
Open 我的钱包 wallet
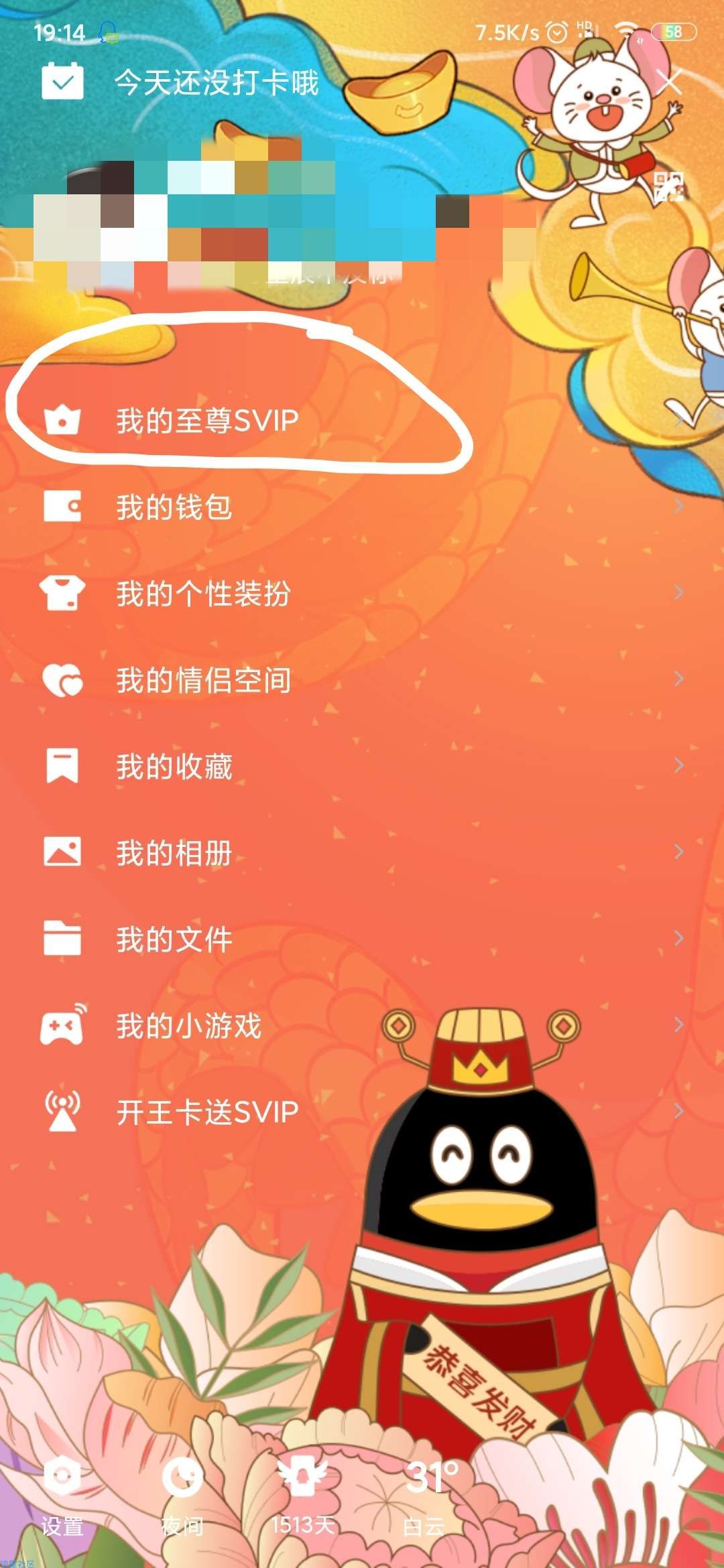pos(174,507)
